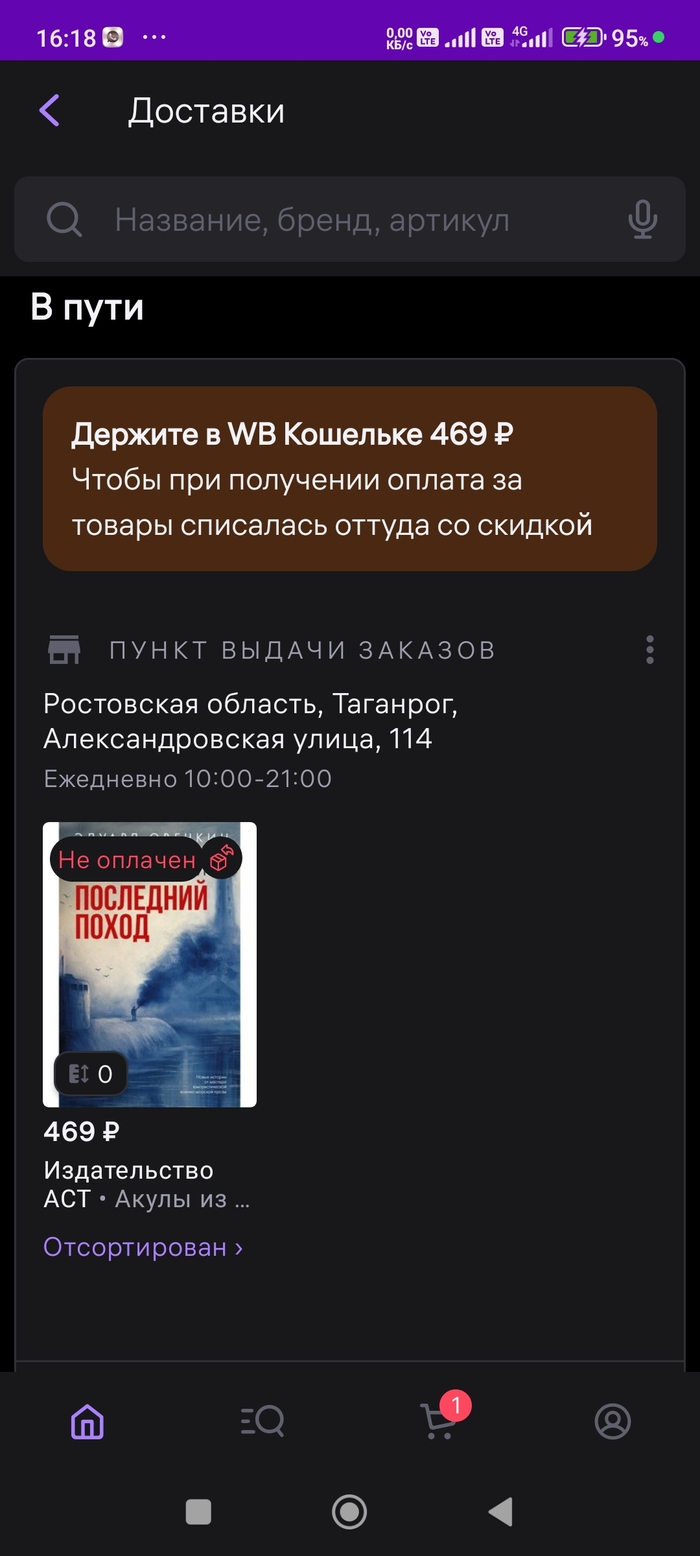Viewport: 700px width, 1556px height.
Task: Tap the system home button
Action: [349, 1512]
